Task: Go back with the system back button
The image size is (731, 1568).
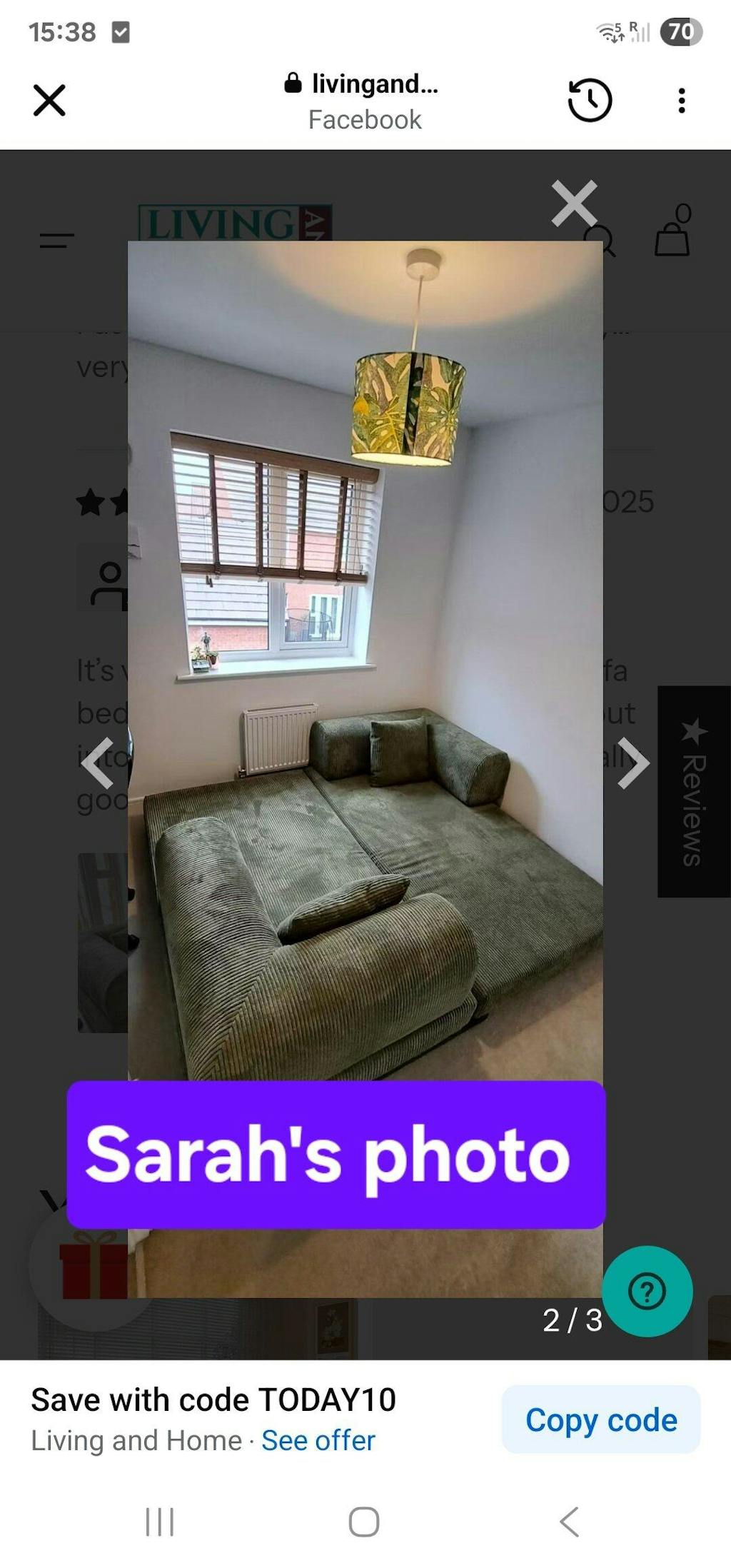Action: 569,1522
